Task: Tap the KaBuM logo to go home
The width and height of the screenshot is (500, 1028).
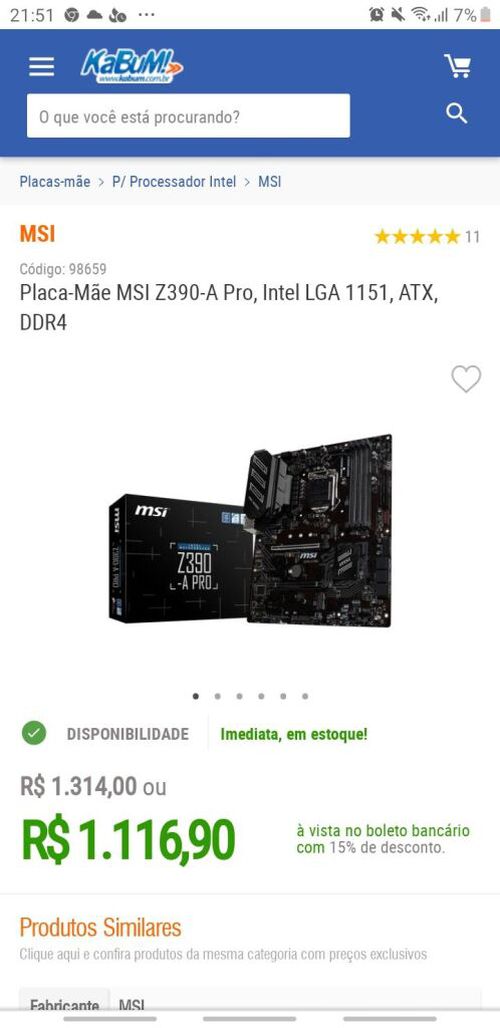Action: [x=132, y=66]
